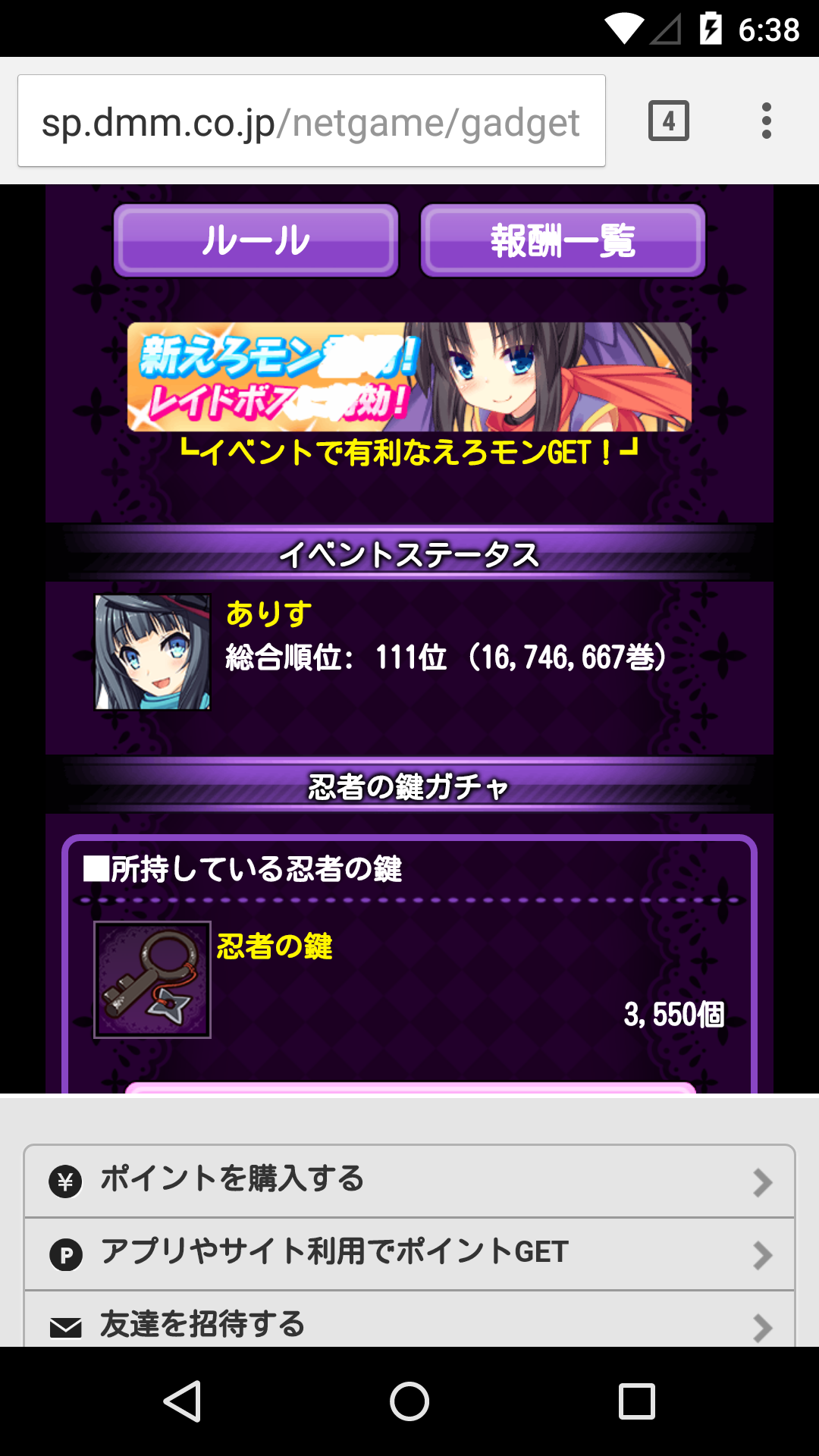Open アプリやサイト利用でポイントGET row
819x1456 pixels.
coord(409,1254)
